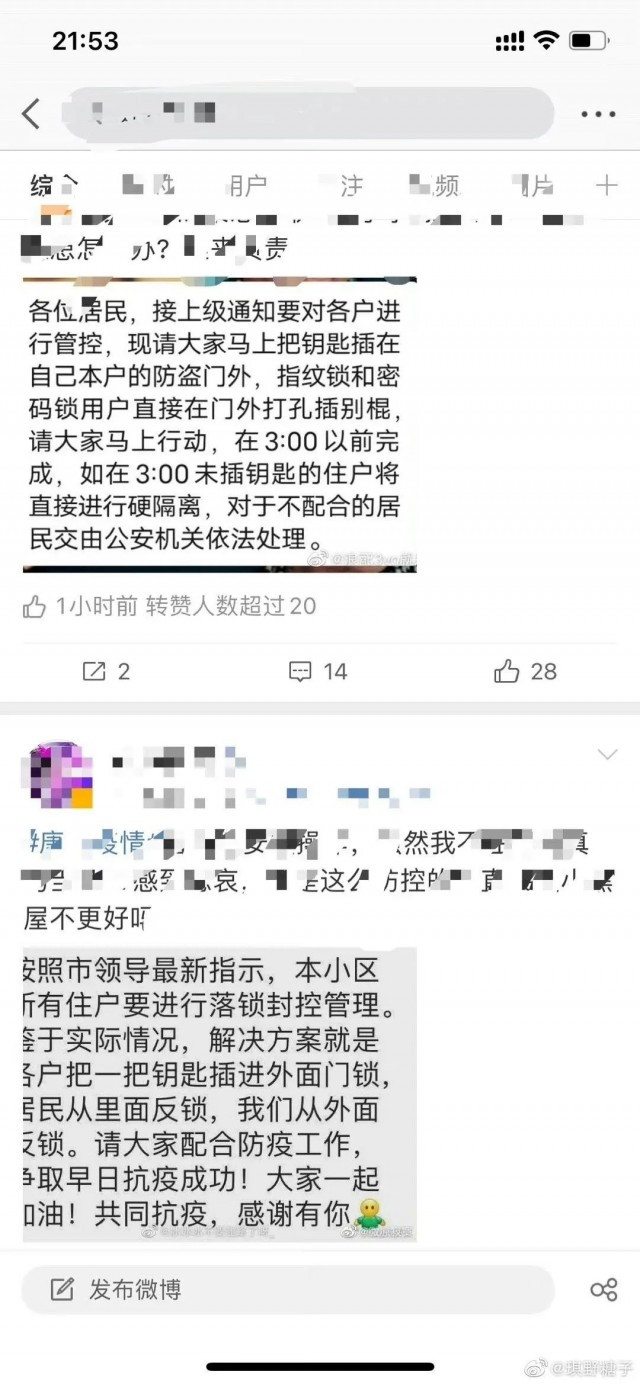Repost the post showing 2 reposts
The image size is (640, 1384).
pos(106,671)
